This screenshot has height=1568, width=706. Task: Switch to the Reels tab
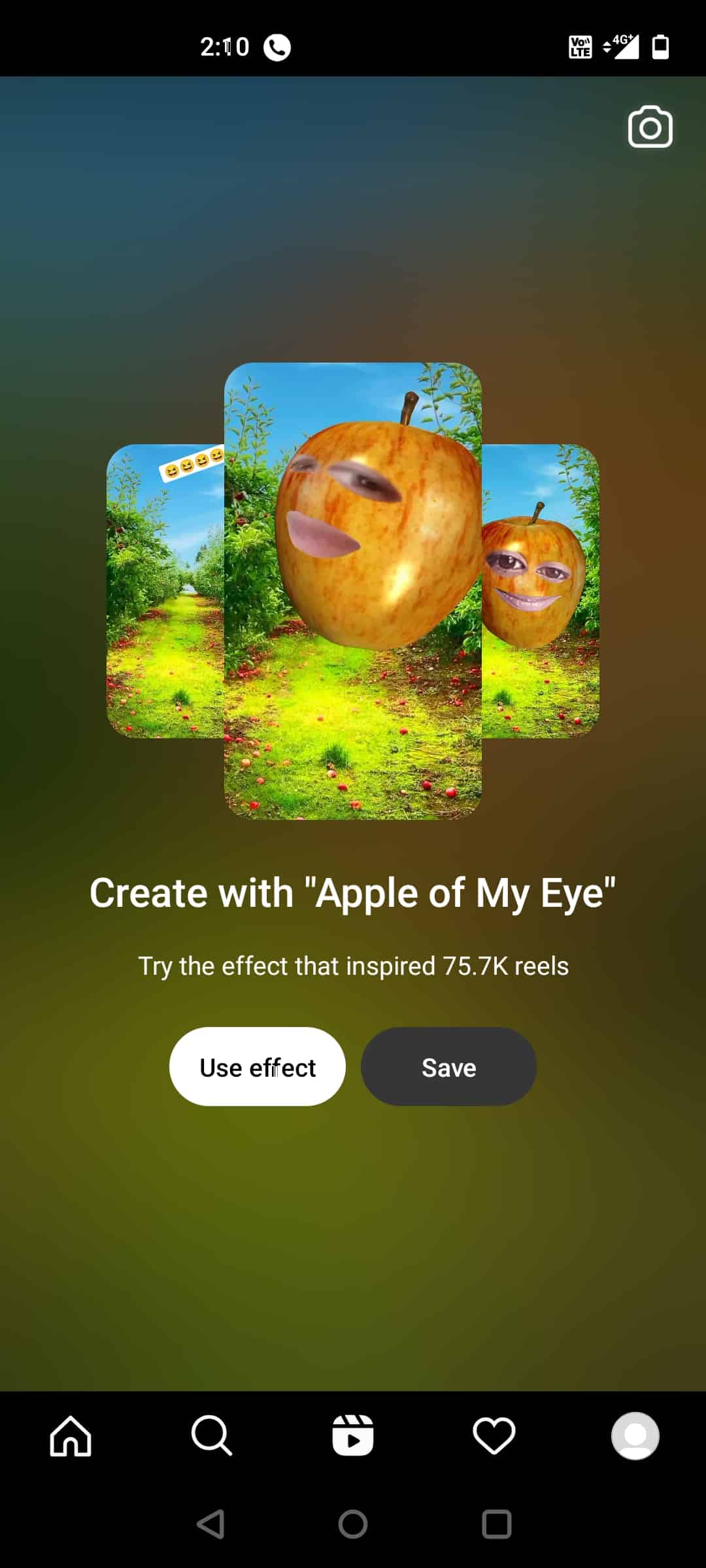pyautogui.click(x=353, y=1436)
